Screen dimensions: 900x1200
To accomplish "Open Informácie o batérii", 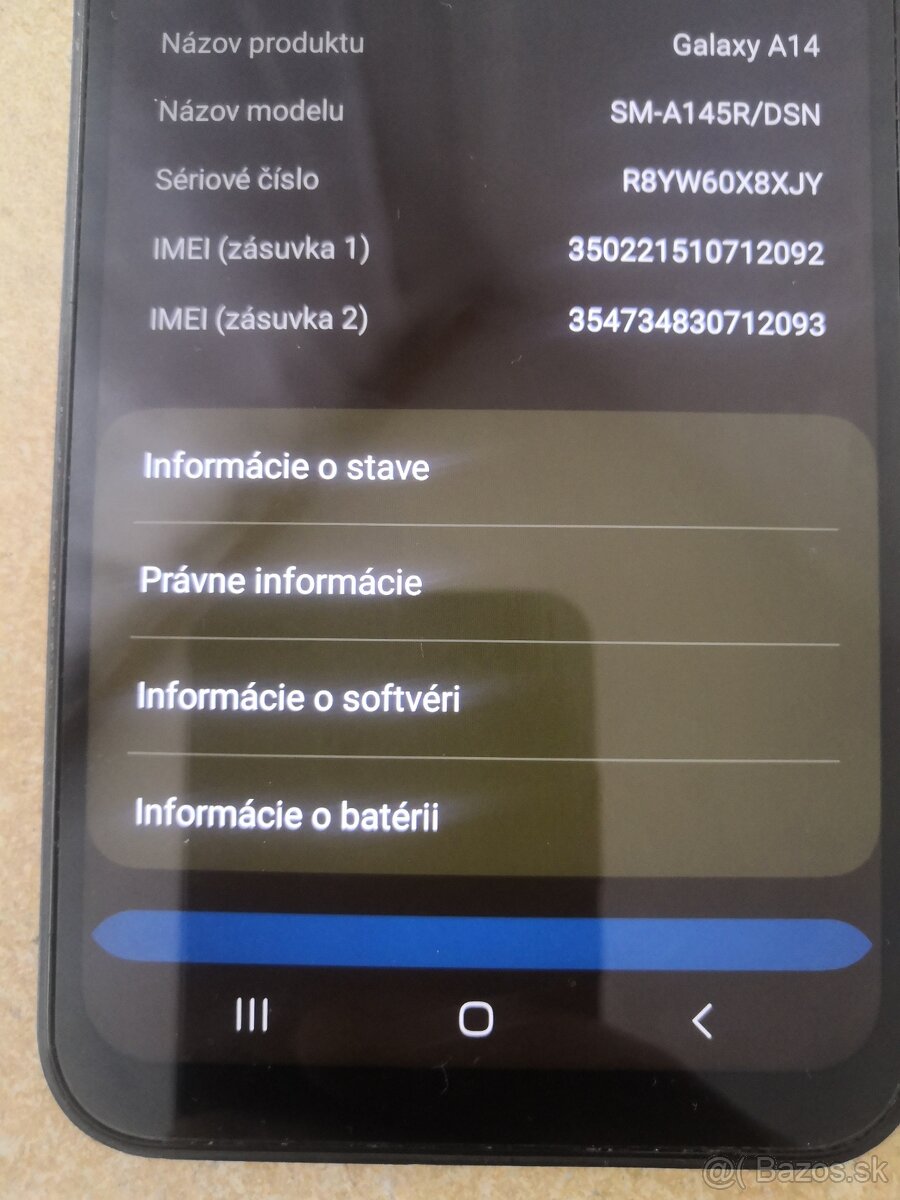I will pos(287,814).
